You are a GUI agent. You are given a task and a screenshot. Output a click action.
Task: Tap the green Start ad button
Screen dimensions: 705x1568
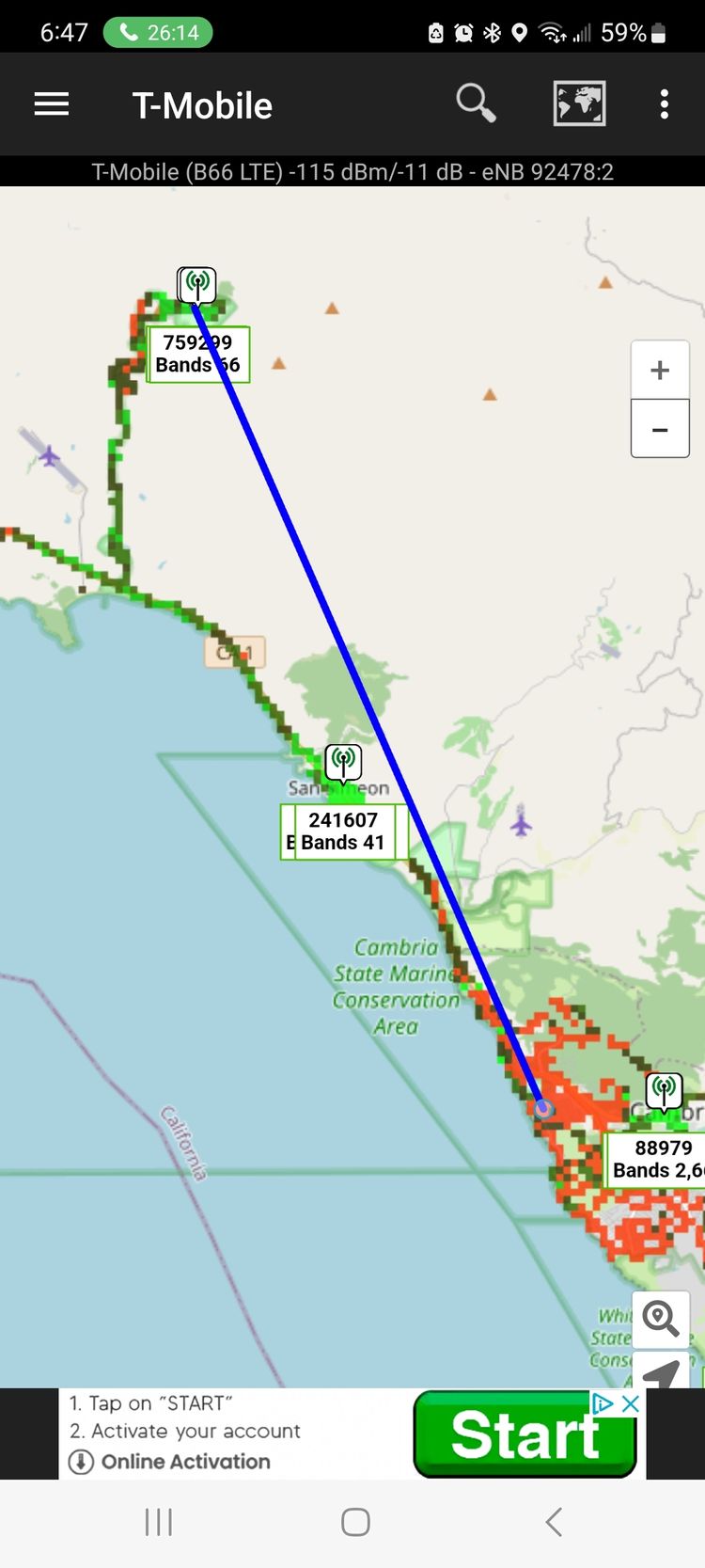click(x=525, y=1435)
